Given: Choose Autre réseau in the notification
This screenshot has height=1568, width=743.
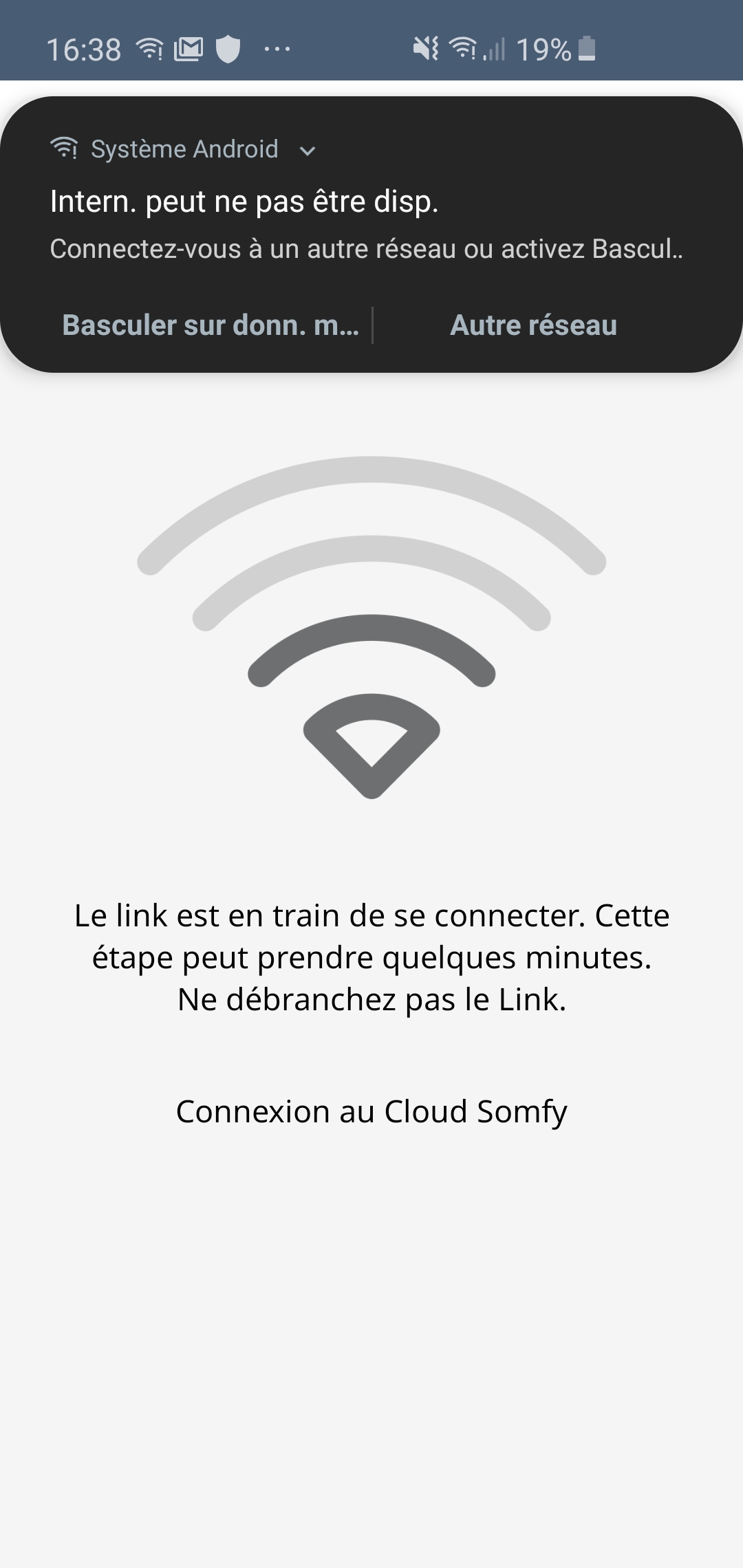Looking at the screenshot, I should [533, 325].
